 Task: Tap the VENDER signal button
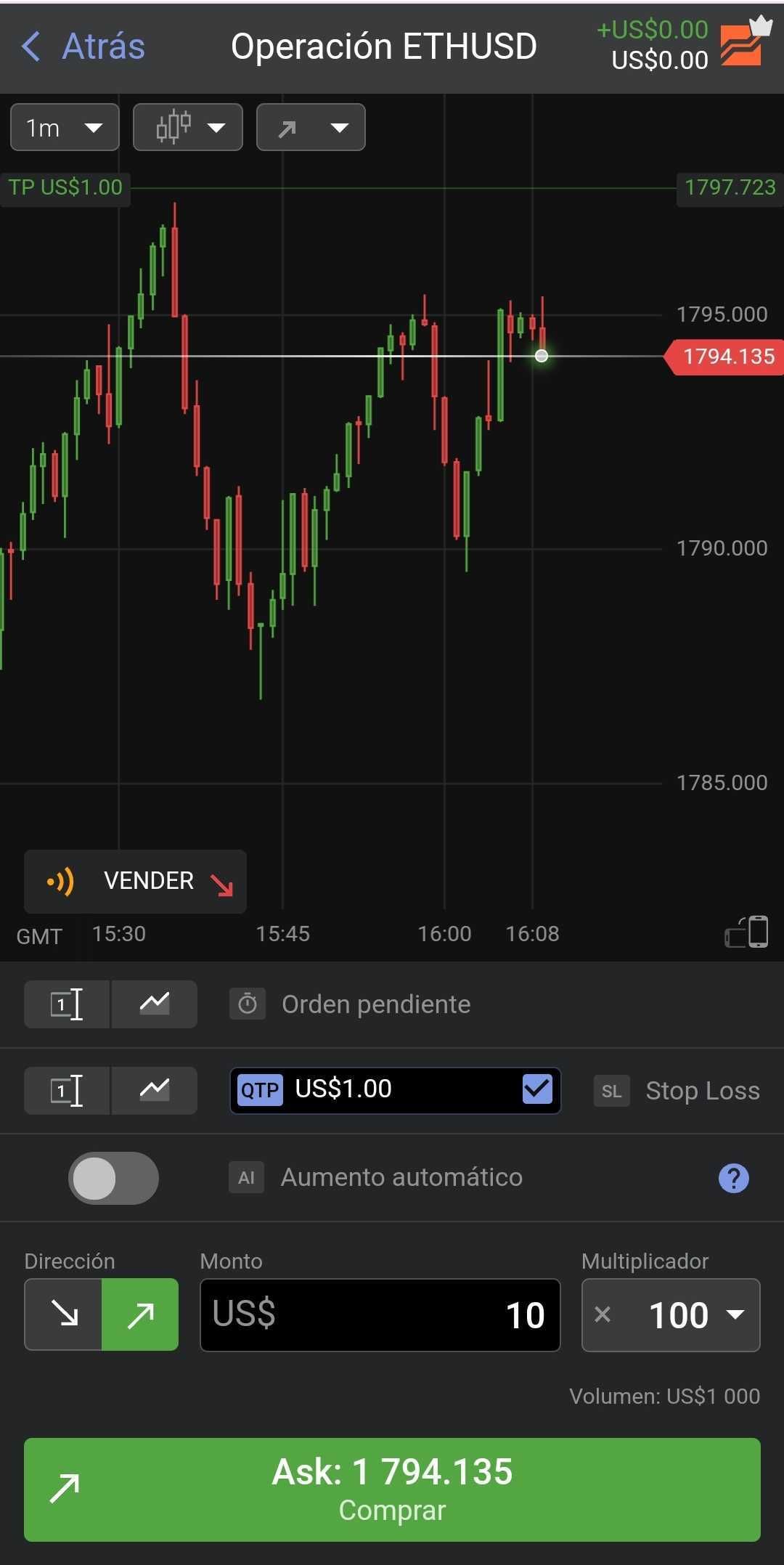136,882
